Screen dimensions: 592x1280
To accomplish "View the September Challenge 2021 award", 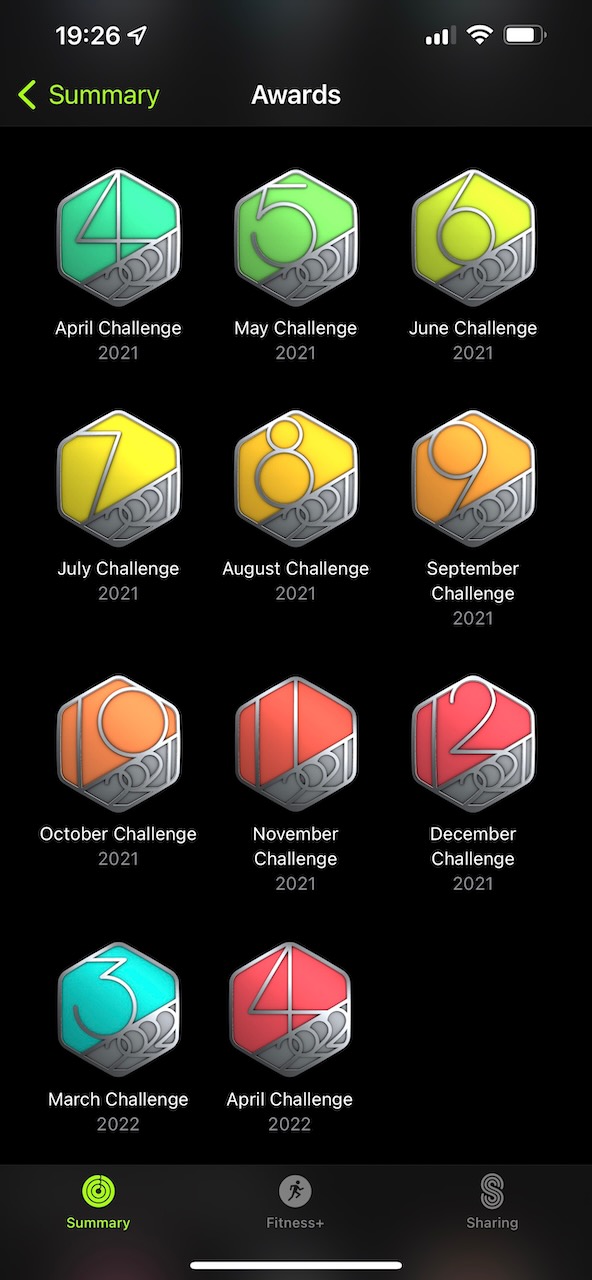I will coord(473,479).
